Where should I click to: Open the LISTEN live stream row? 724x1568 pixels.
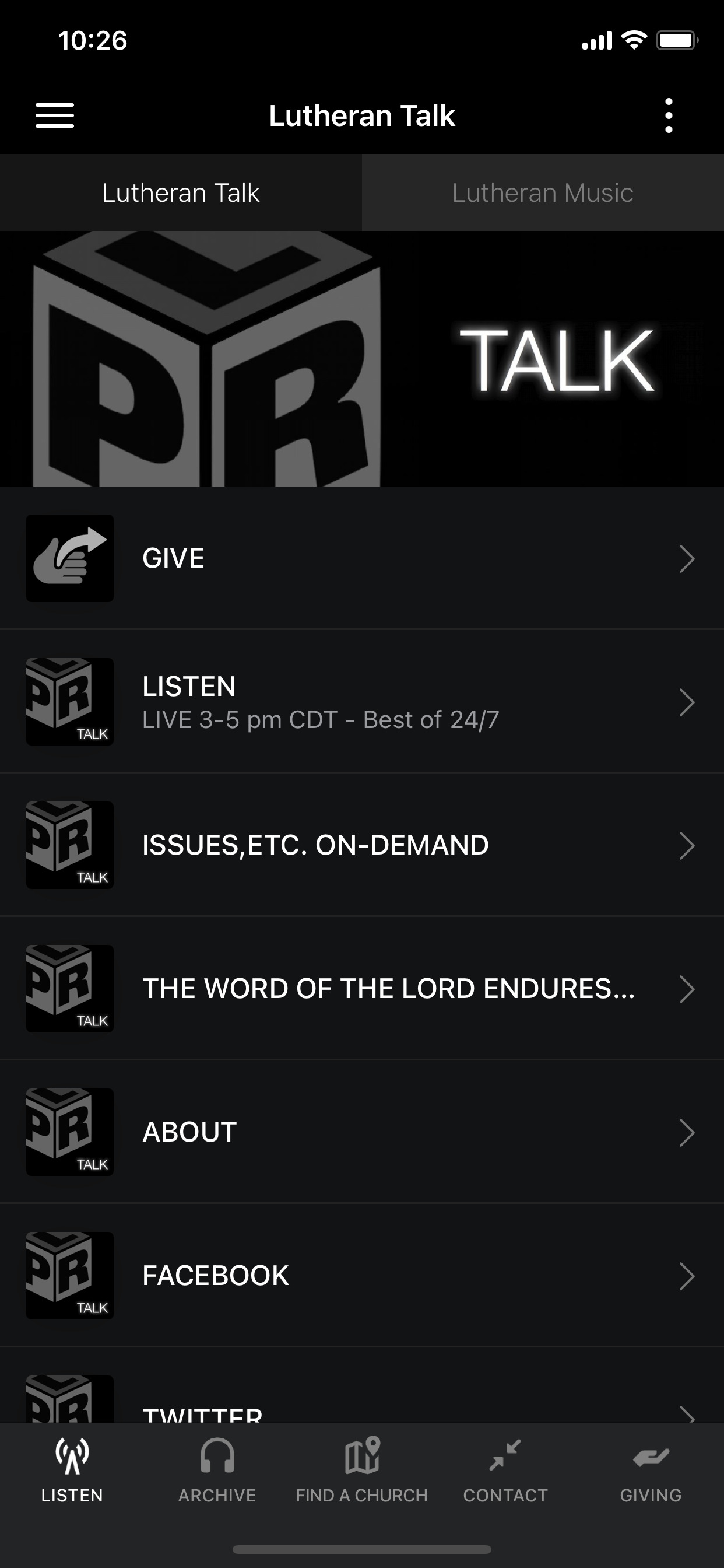pyautogui.click(x=362, y=702)
